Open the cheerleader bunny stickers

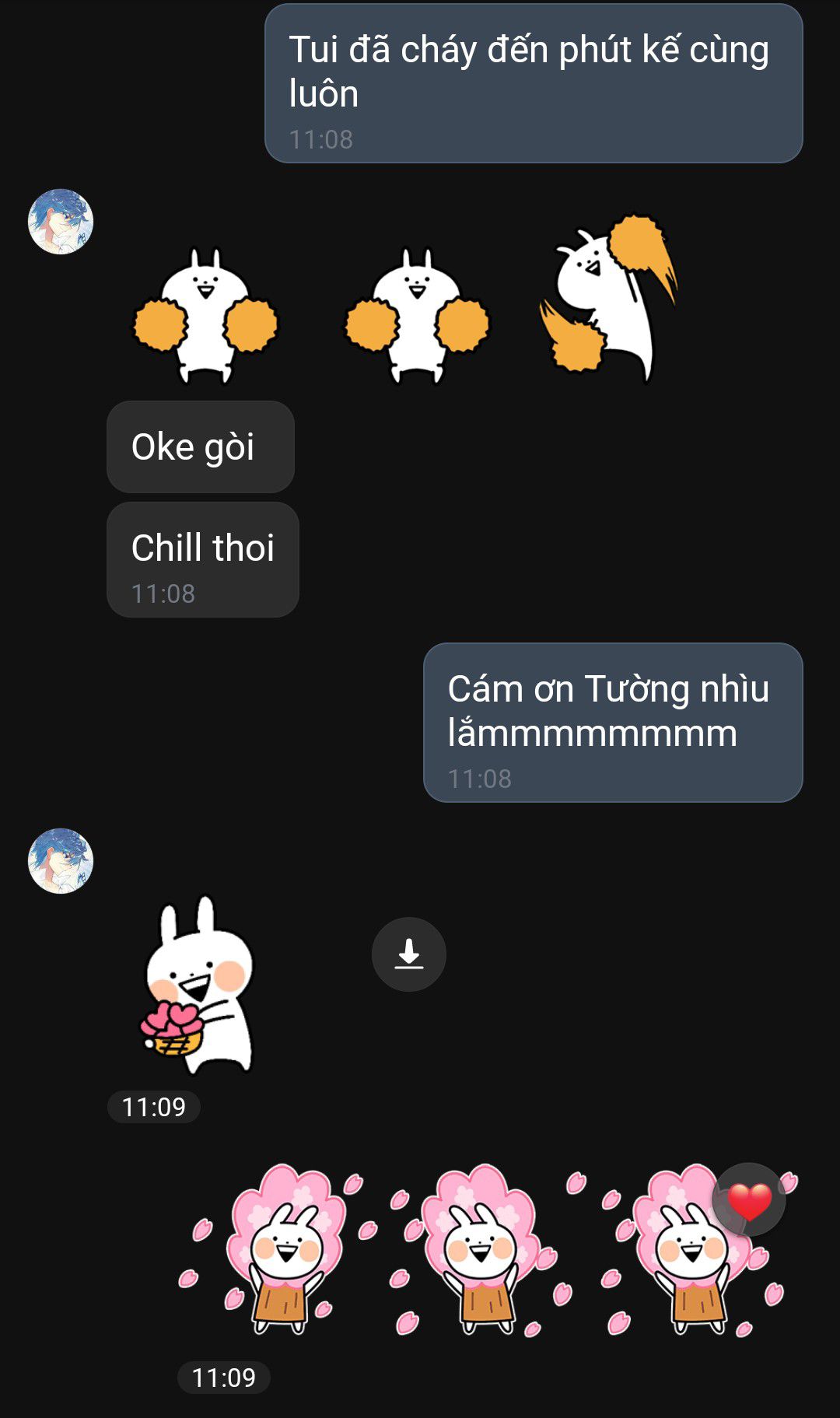(x=406, y=300)
